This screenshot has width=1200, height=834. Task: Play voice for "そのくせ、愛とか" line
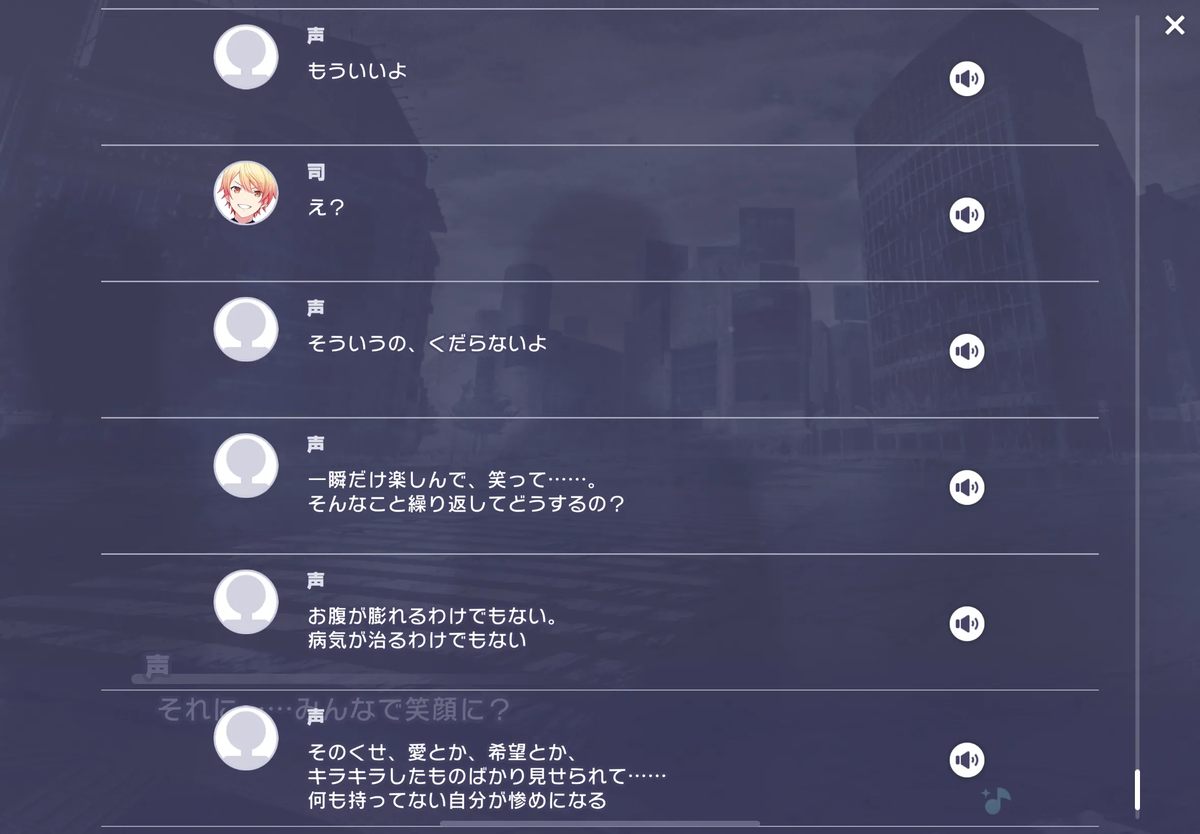tap(966, 759)
